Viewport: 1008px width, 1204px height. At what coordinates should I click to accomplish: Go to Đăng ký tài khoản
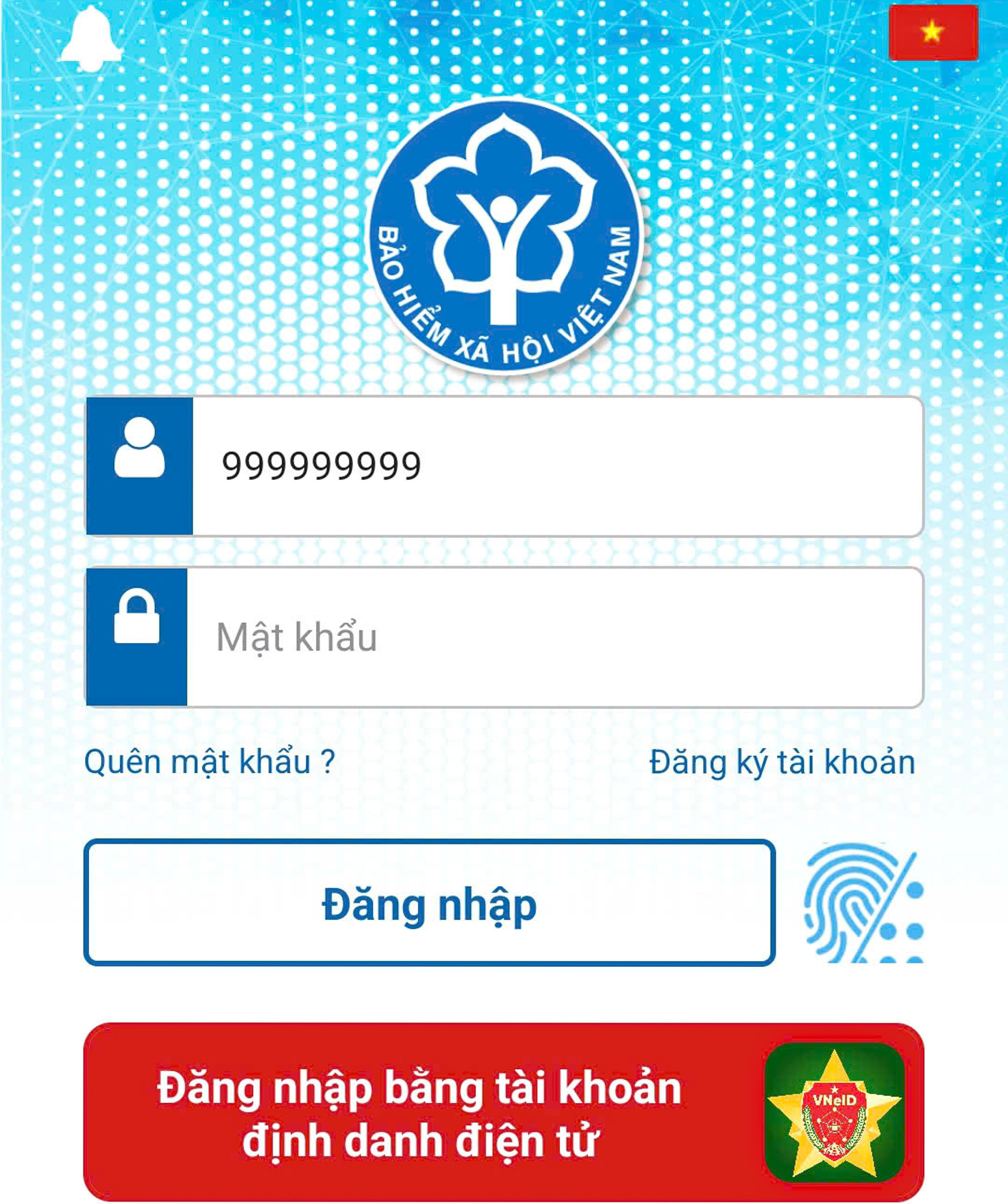click(x=782, y=762)
